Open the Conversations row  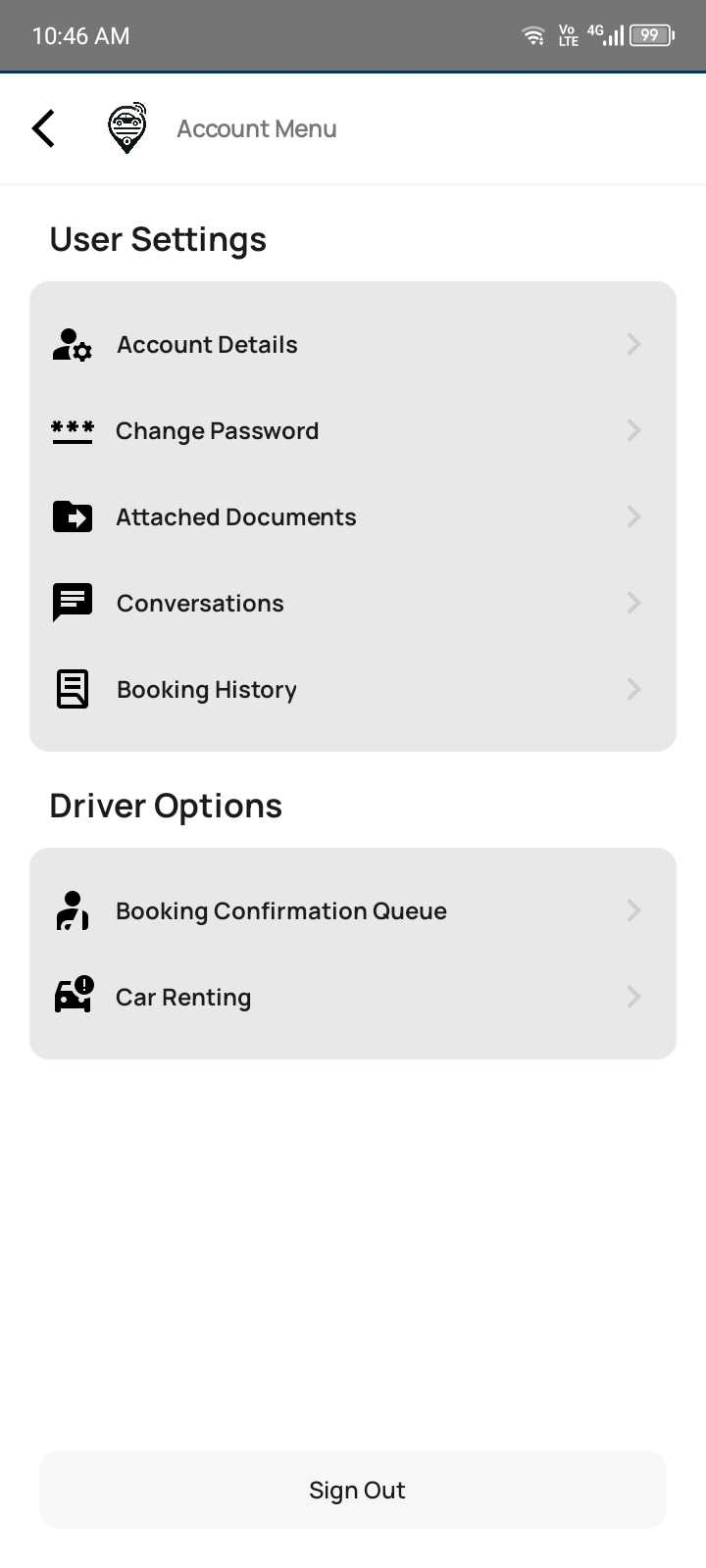[x=353, y=604]
